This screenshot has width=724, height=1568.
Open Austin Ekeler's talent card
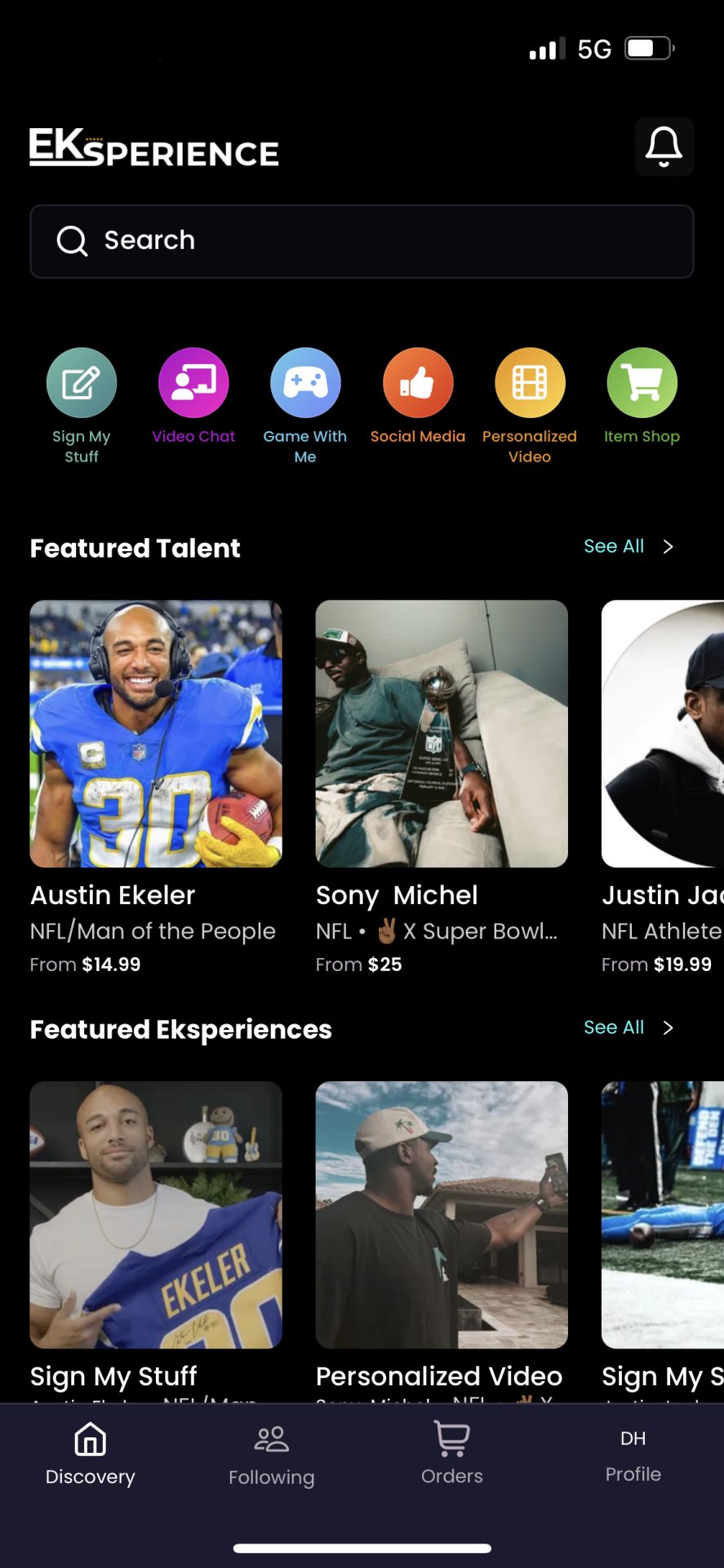tap(156, 733)
